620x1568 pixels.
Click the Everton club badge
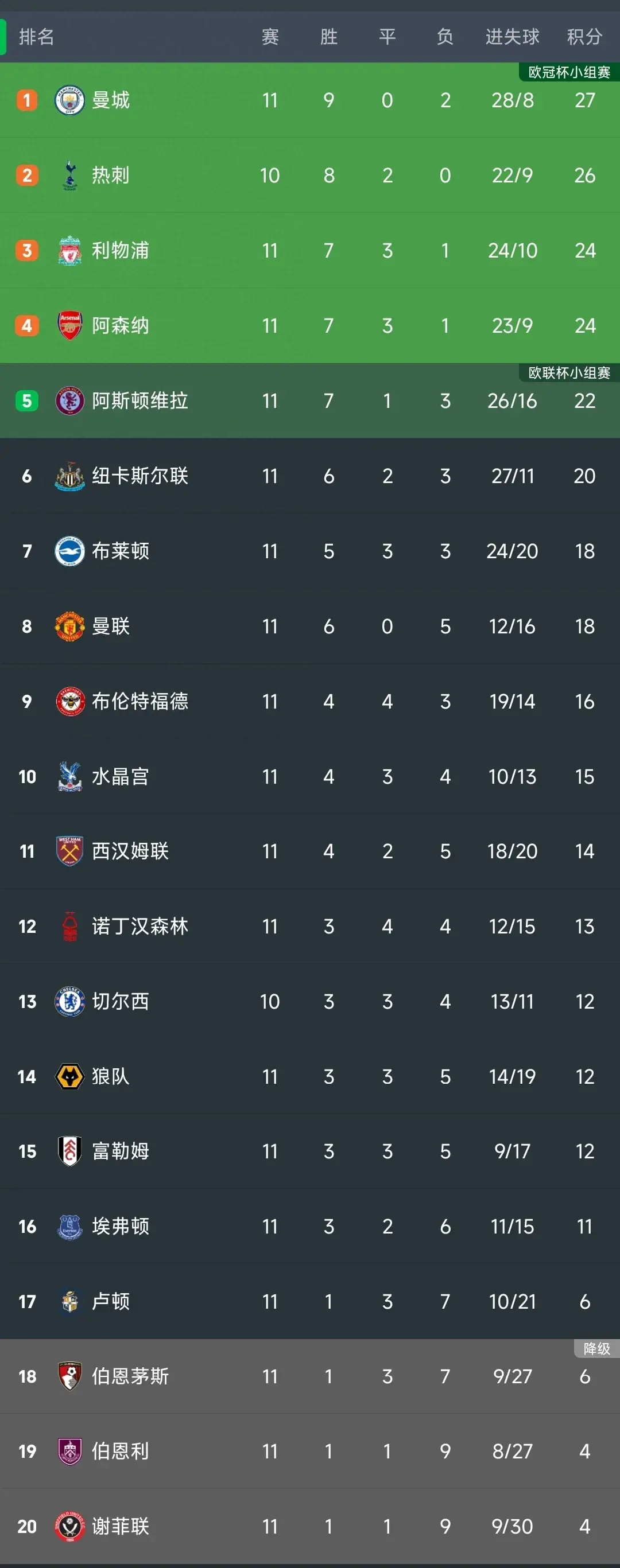70,1227
